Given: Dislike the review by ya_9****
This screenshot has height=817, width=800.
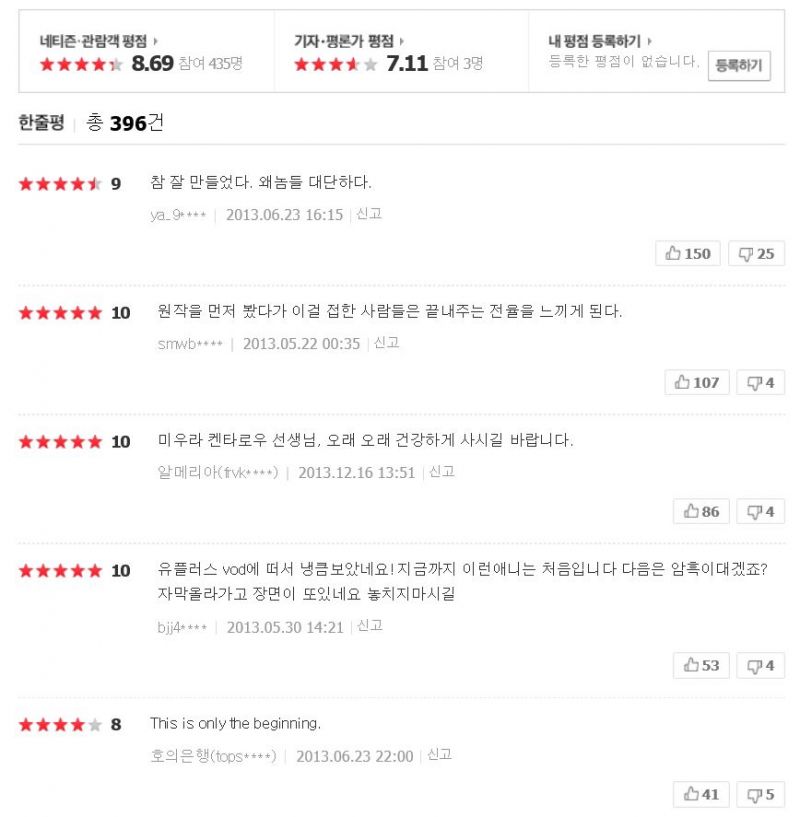Looking at the screenshot, I should pyautogui.click(x=756, y=253).
